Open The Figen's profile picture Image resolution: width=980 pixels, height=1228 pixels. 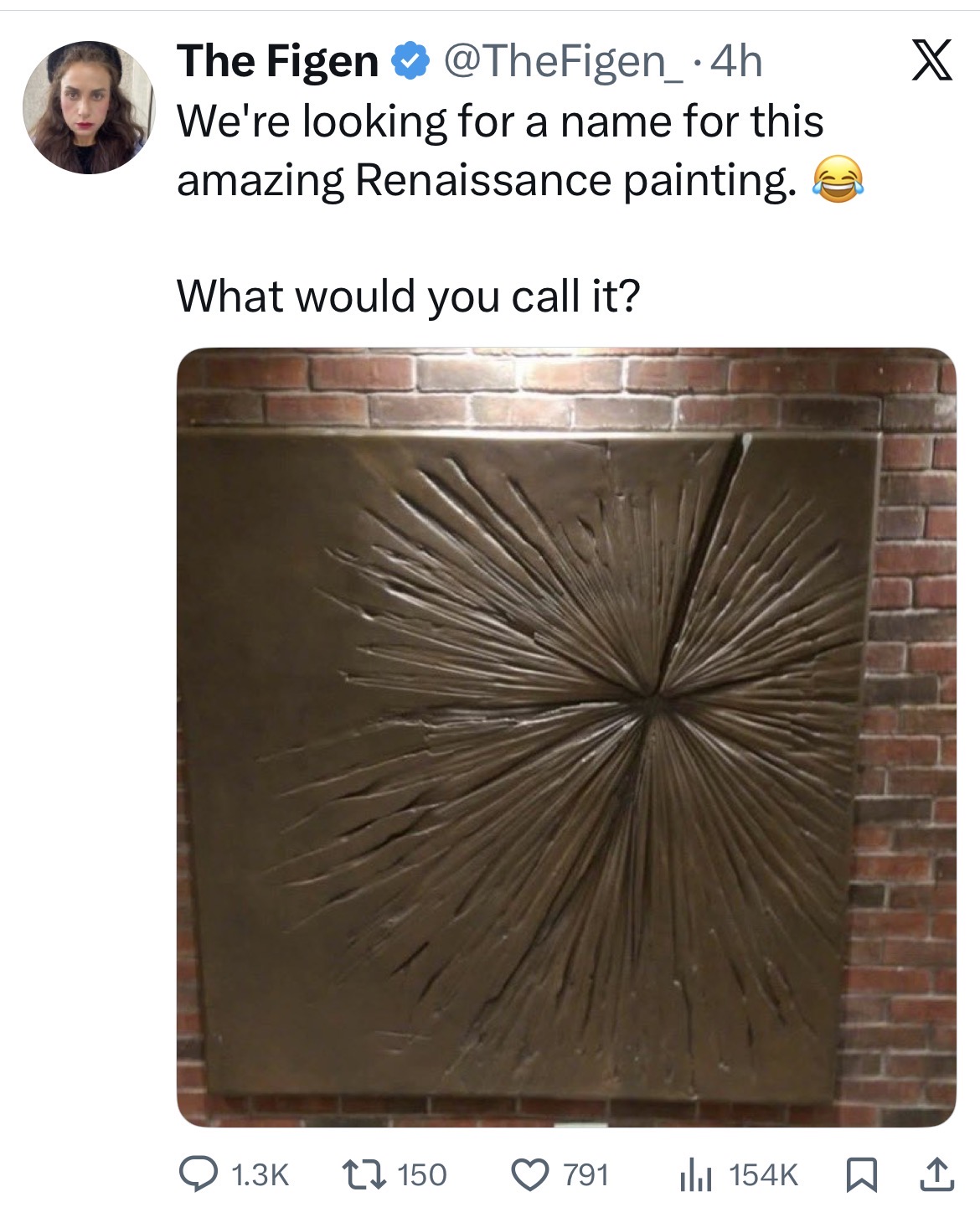[88, 107]
